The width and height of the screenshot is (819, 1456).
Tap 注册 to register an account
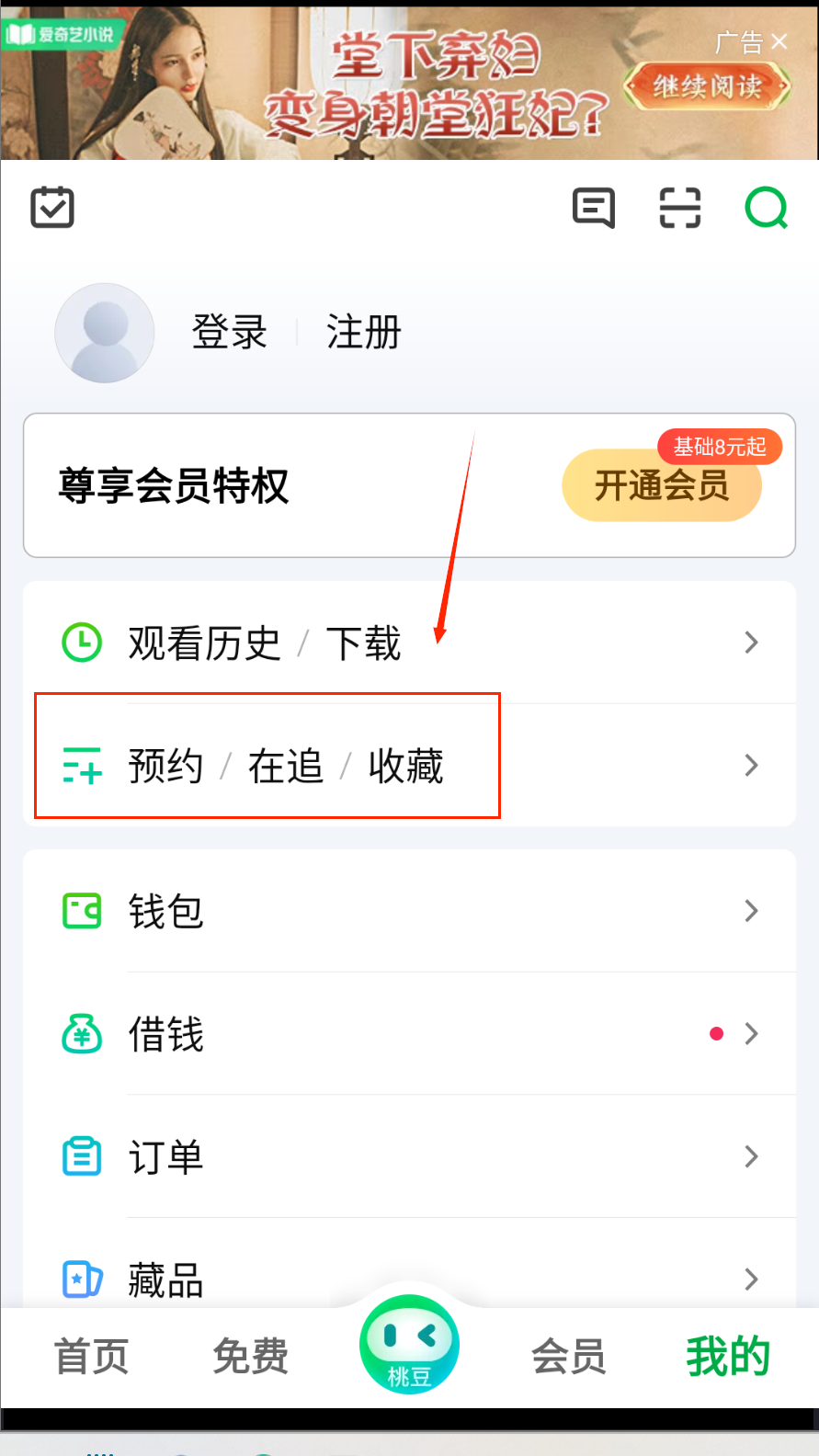pyautogui.click(x=364, y=332)
